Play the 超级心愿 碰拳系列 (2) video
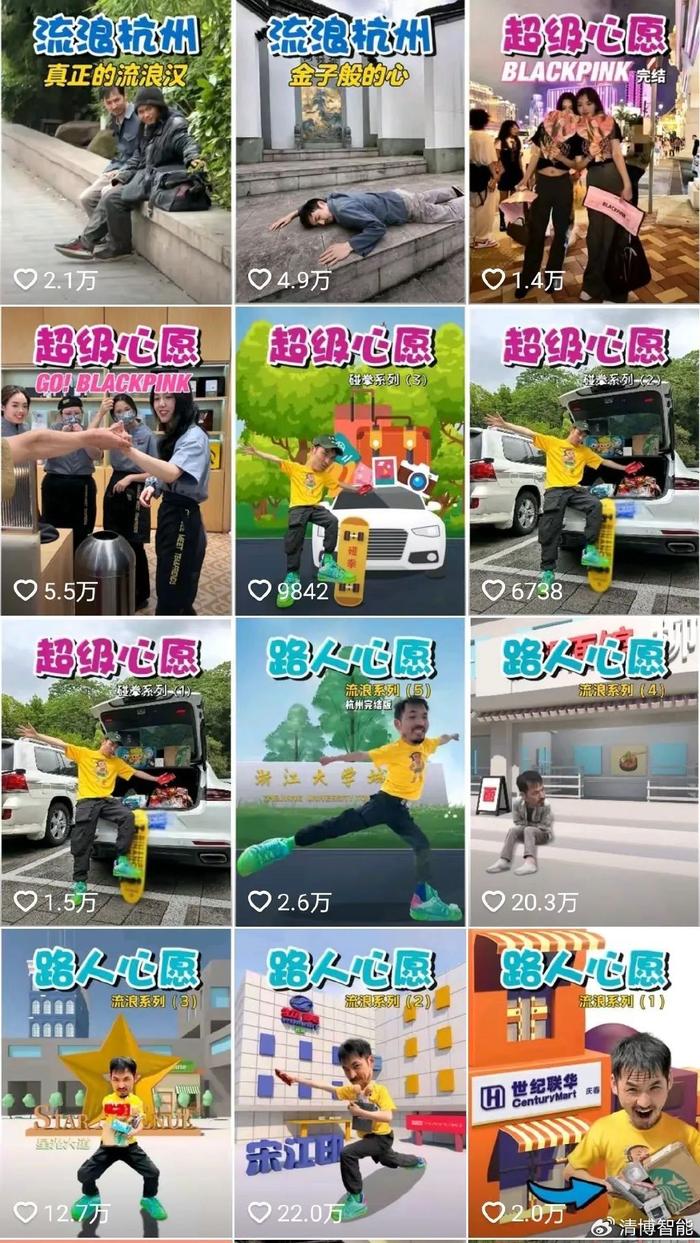The height and width of the screenshot is (1243, 700). point(584,460)
